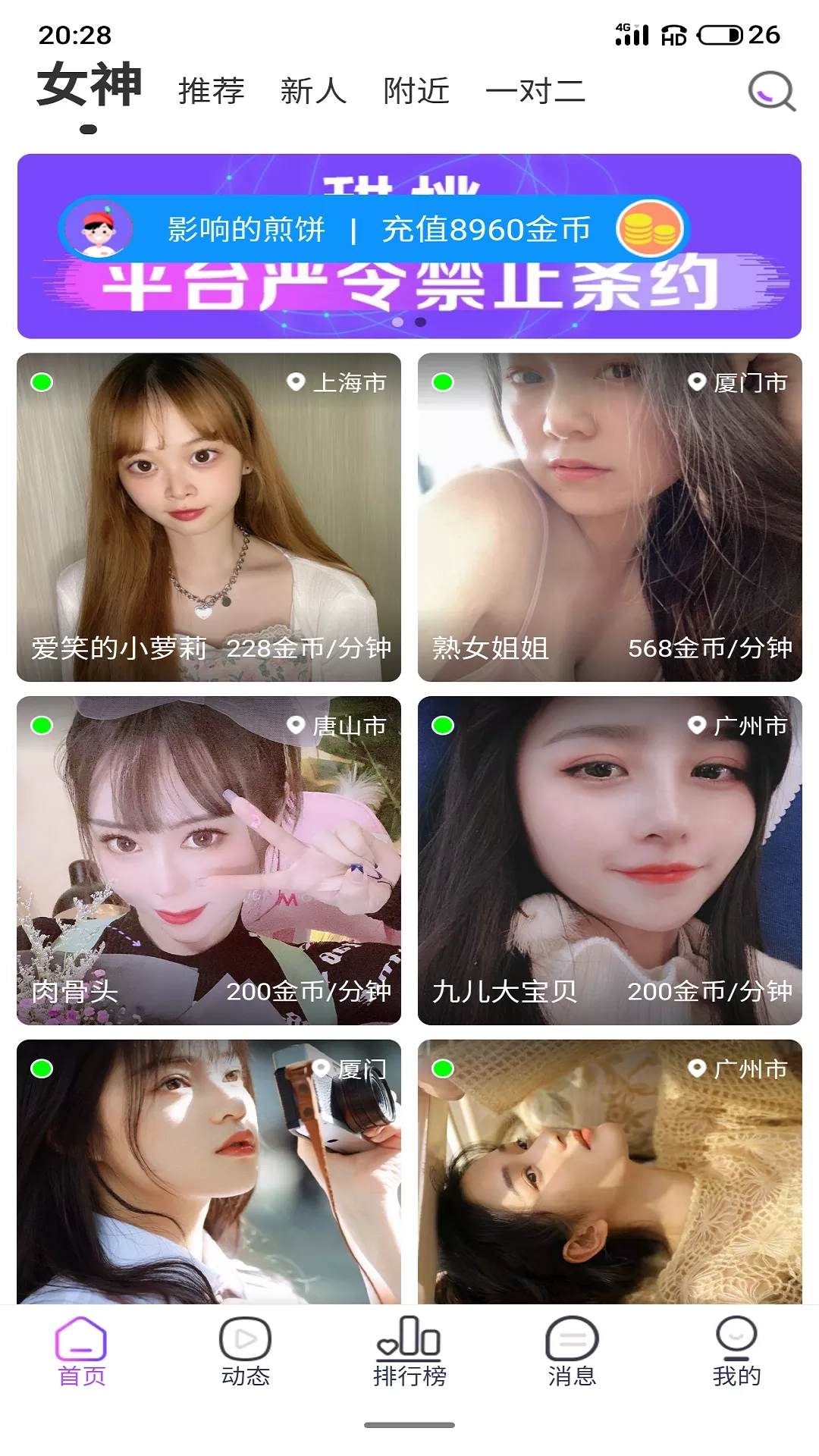Switch to the 新人 tab
819x1456 pixels.
pos(313,91)
